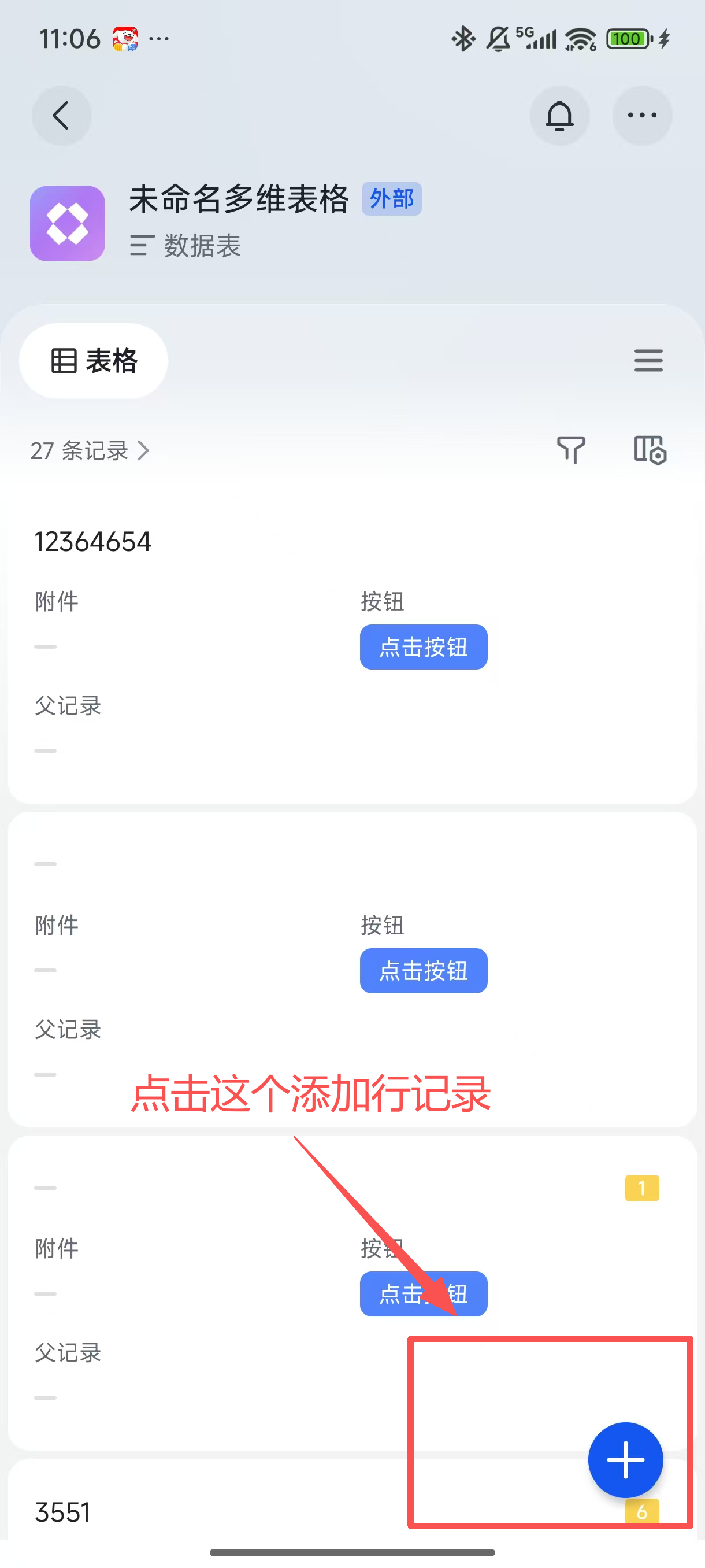Add a new record with plus button
This screenshot has width=705, height=1568.
click(x=625, y=1460)
